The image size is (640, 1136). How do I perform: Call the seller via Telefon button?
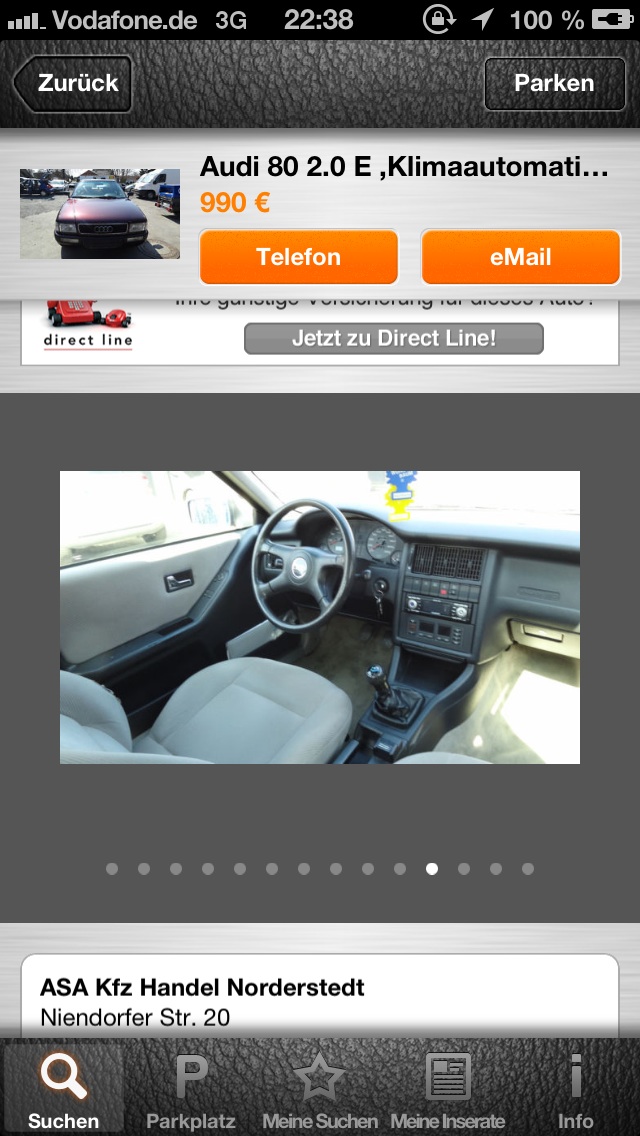coord(298,257)
